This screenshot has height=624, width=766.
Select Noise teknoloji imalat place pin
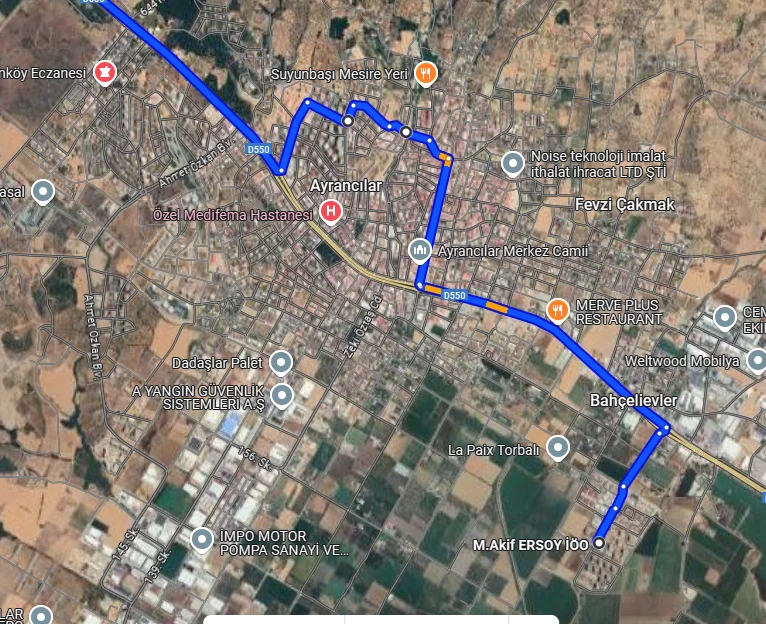coord(513,163)
